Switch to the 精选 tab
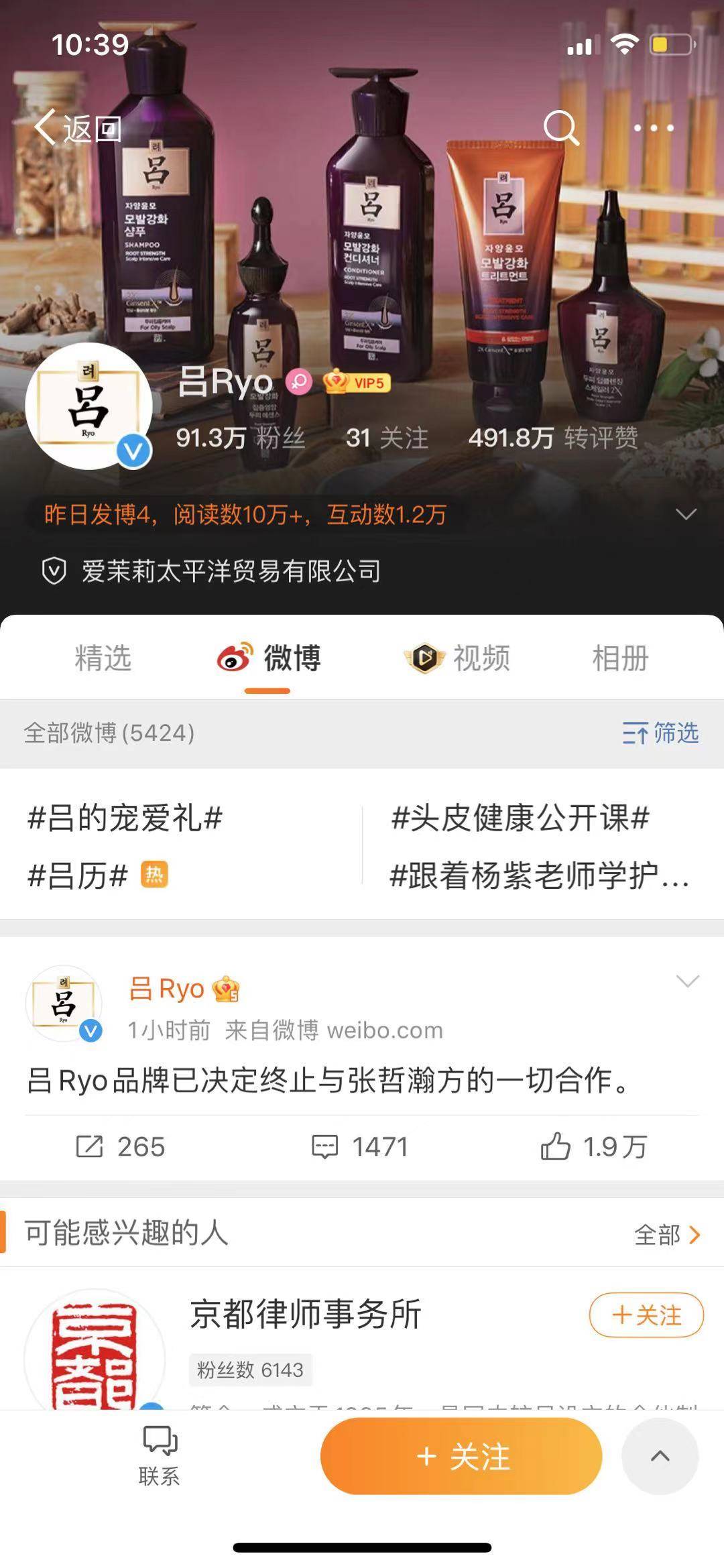 103,658
